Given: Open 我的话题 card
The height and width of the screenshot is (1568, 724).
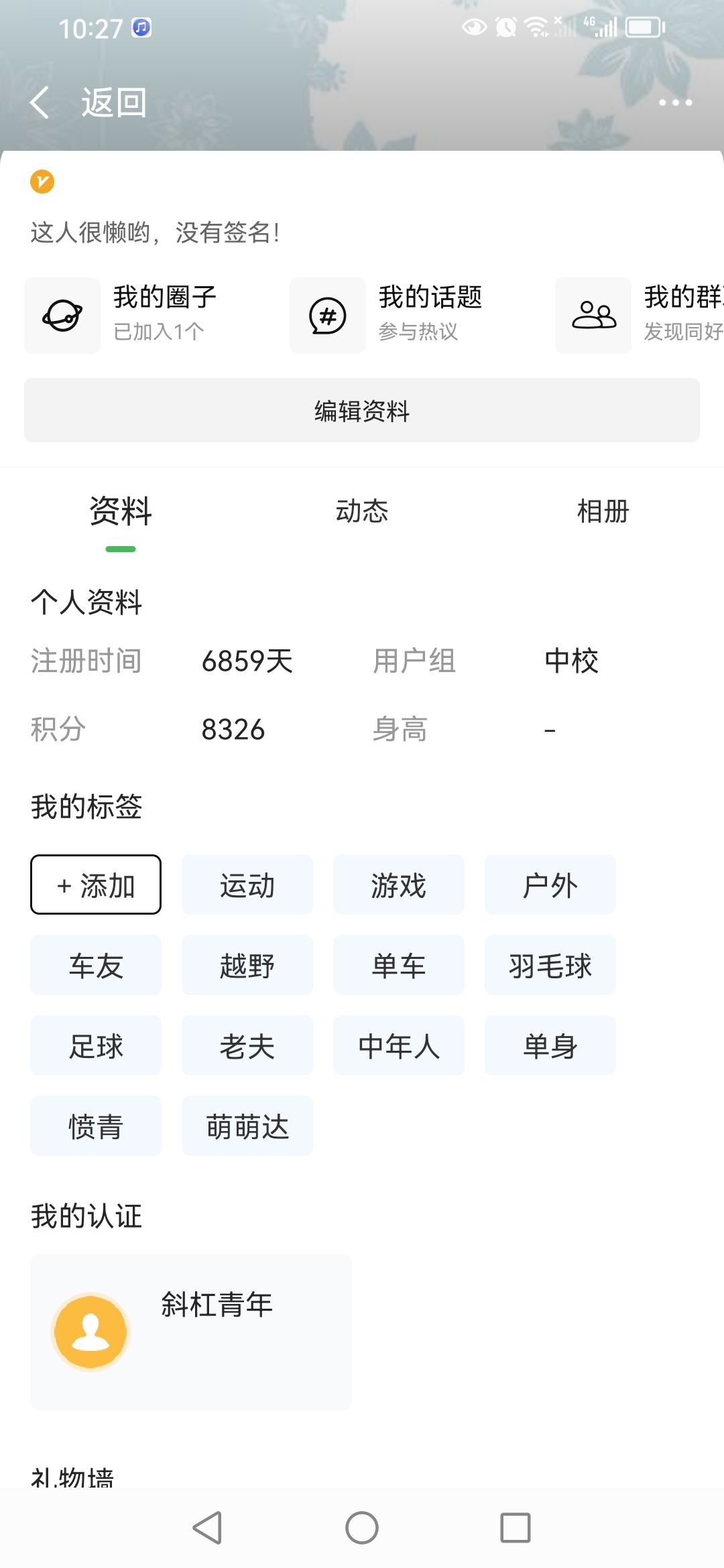Looking at the screenshot, I should click(410, 315).
